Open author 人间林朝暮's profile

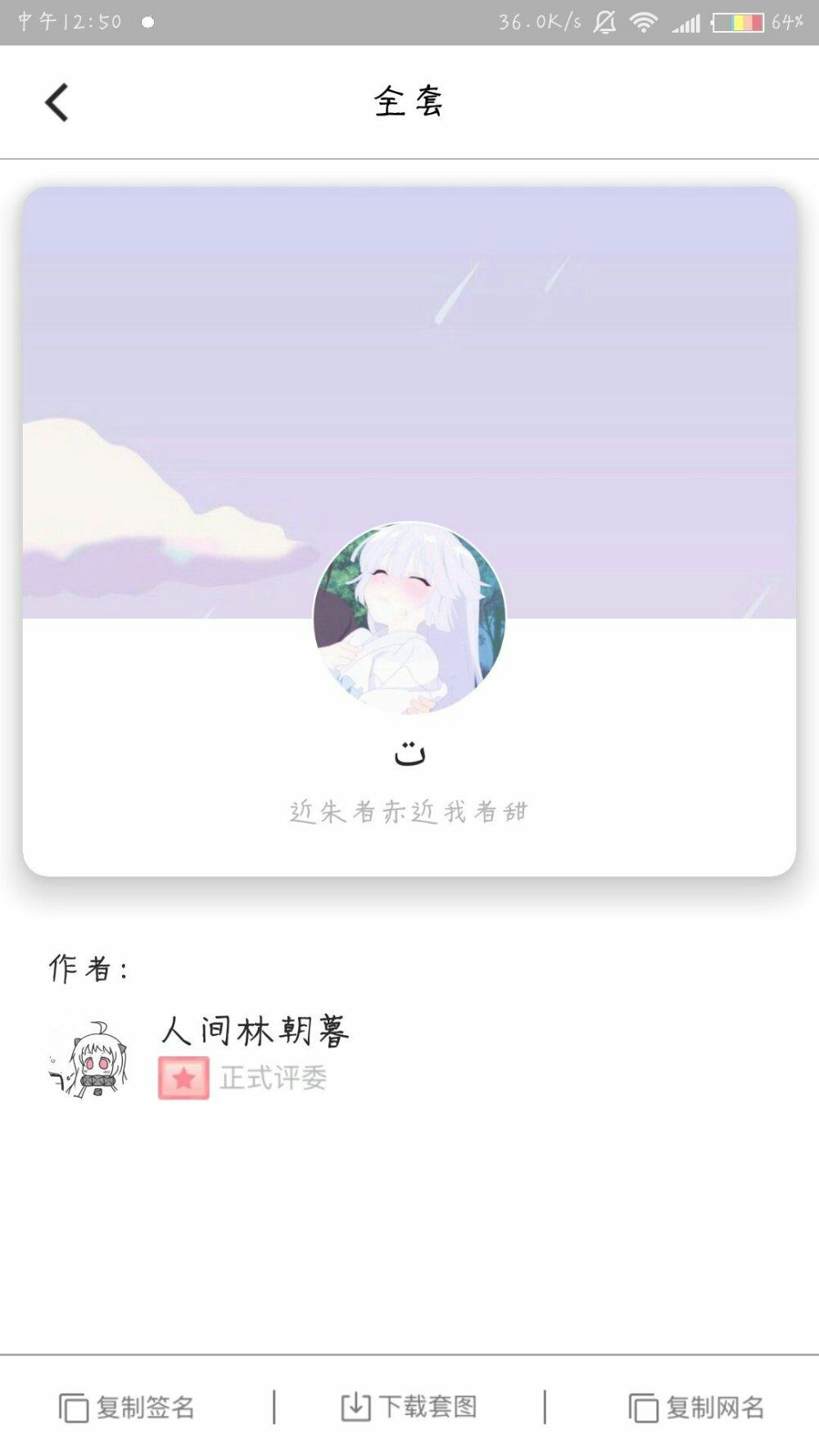(x=255, y=1030)
